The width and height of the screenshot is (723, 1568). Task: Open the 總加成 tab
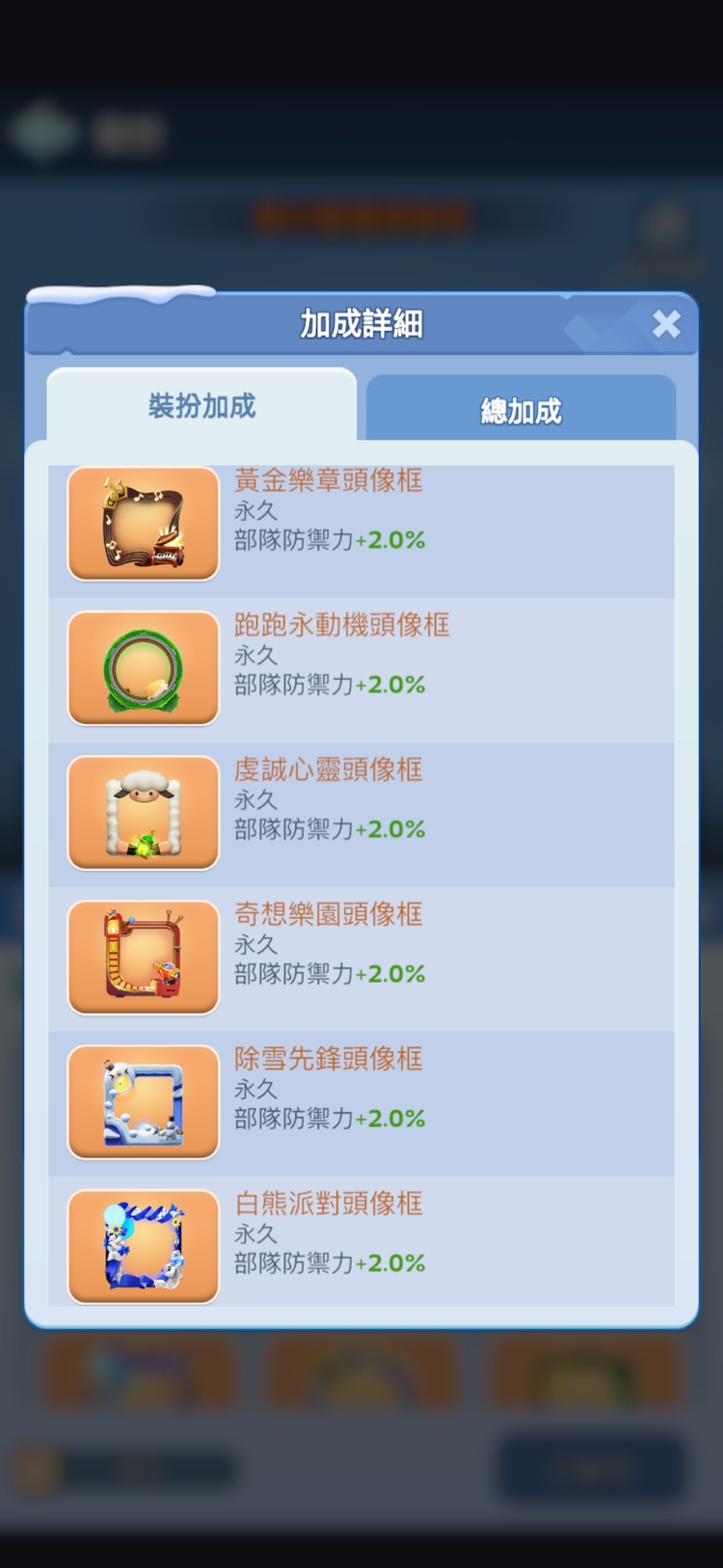point(521,410)
